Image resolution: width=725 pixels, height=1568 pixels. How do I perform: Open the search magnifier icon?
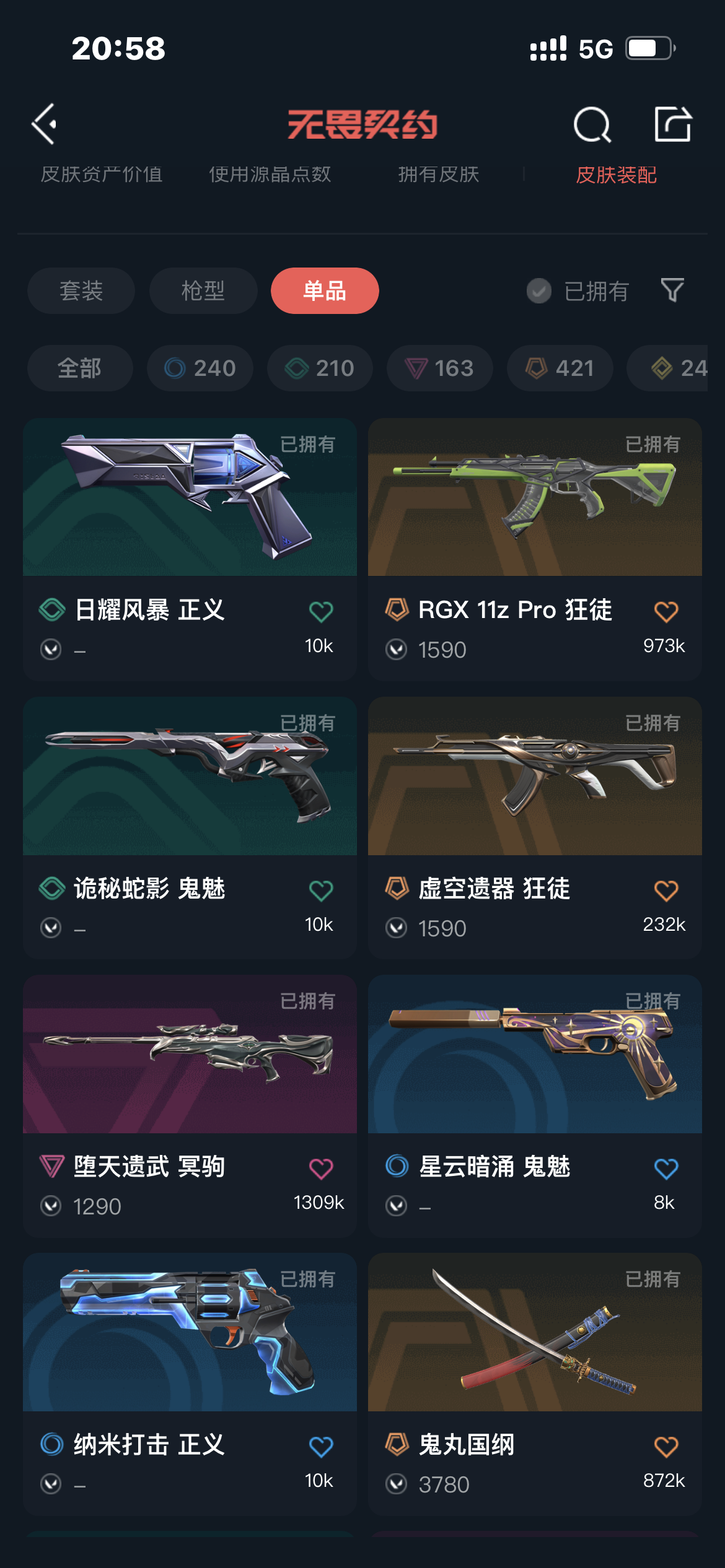pos(592,124)
